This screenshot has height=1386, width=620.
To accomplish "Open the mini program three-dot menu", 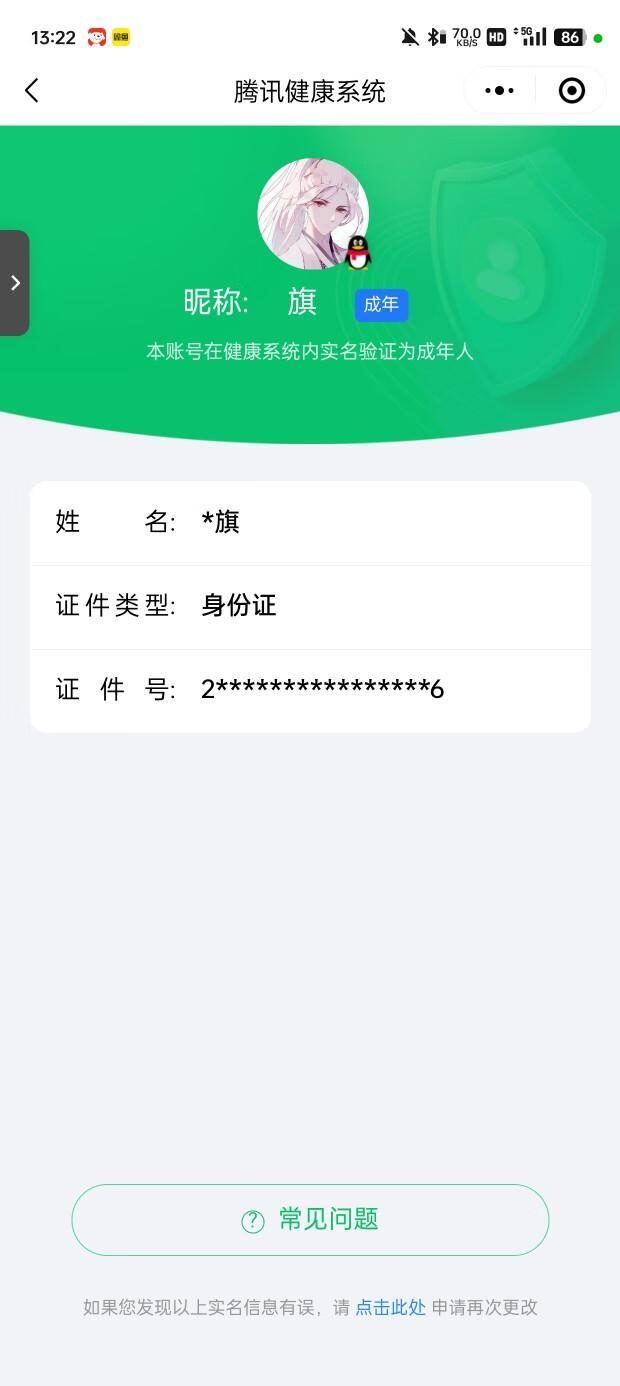I will coord(499,91).
